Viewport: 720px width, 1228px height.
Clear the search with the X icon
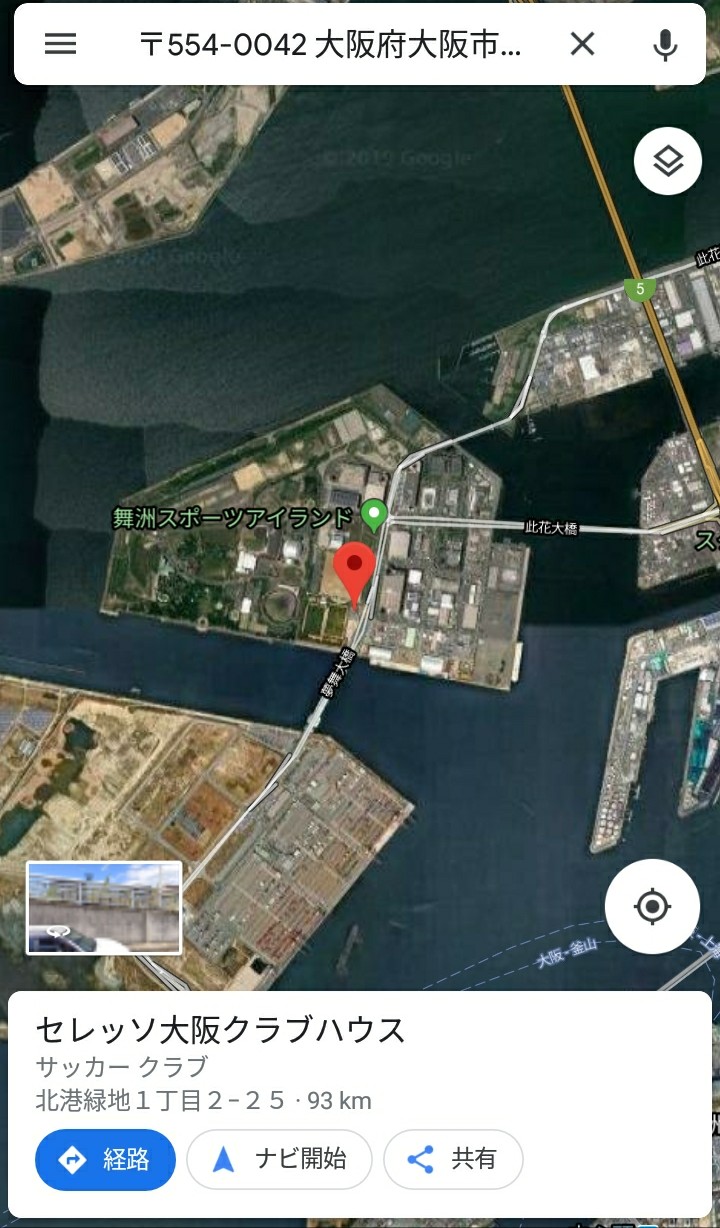[582, 44]
